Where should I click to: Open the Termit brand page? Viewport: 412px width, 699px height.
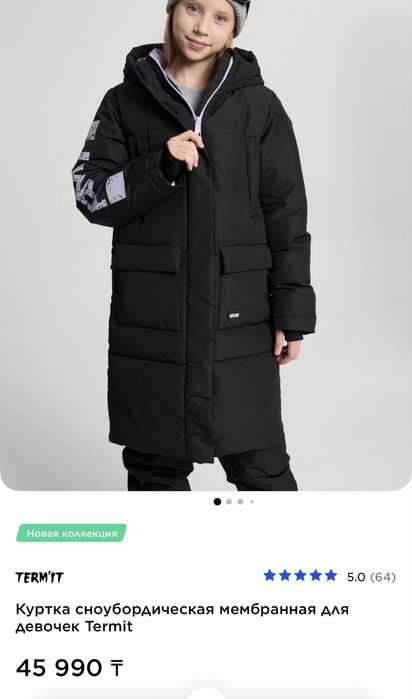point(40,577)
